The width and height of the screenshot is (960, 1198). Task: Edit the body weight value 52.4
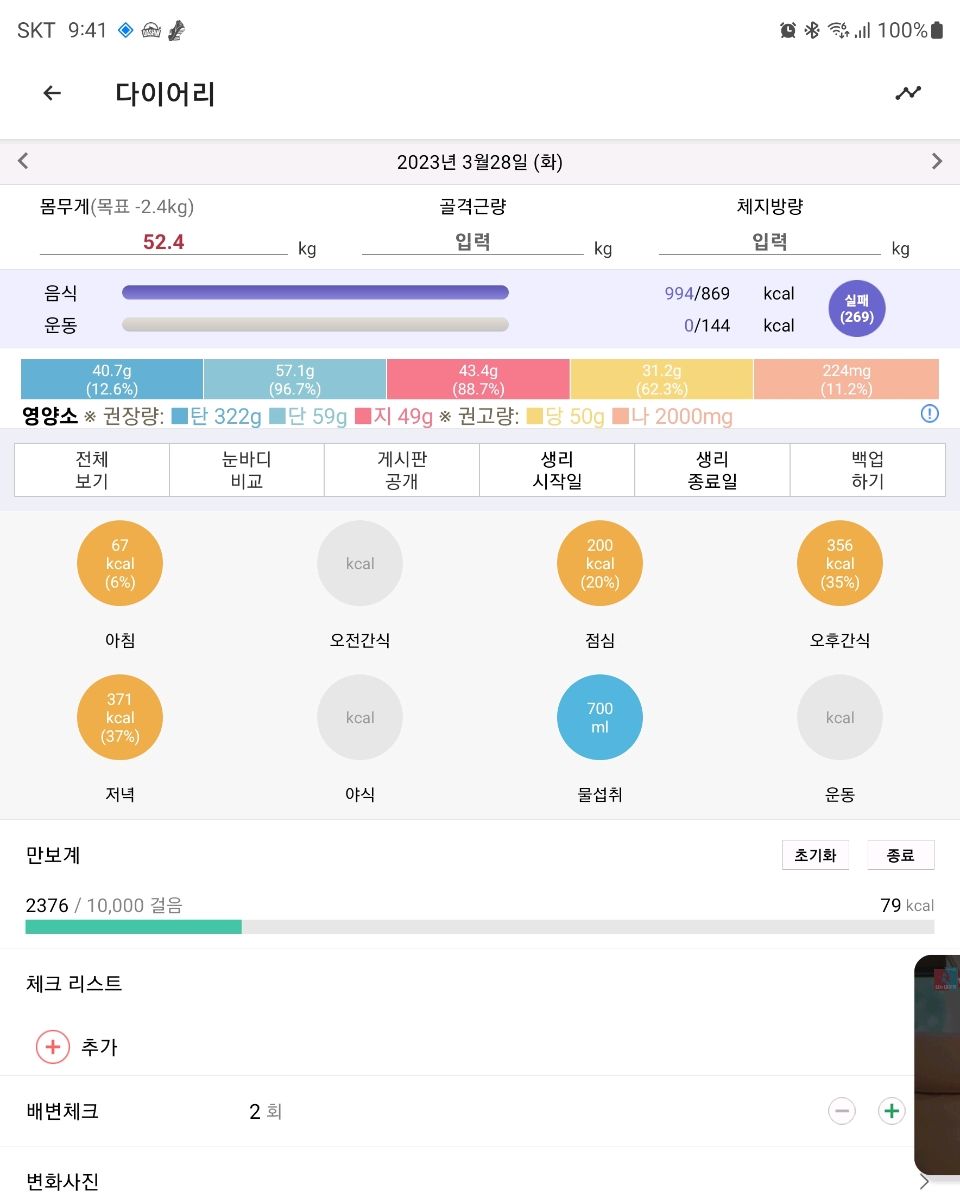(x=163, y=242)
